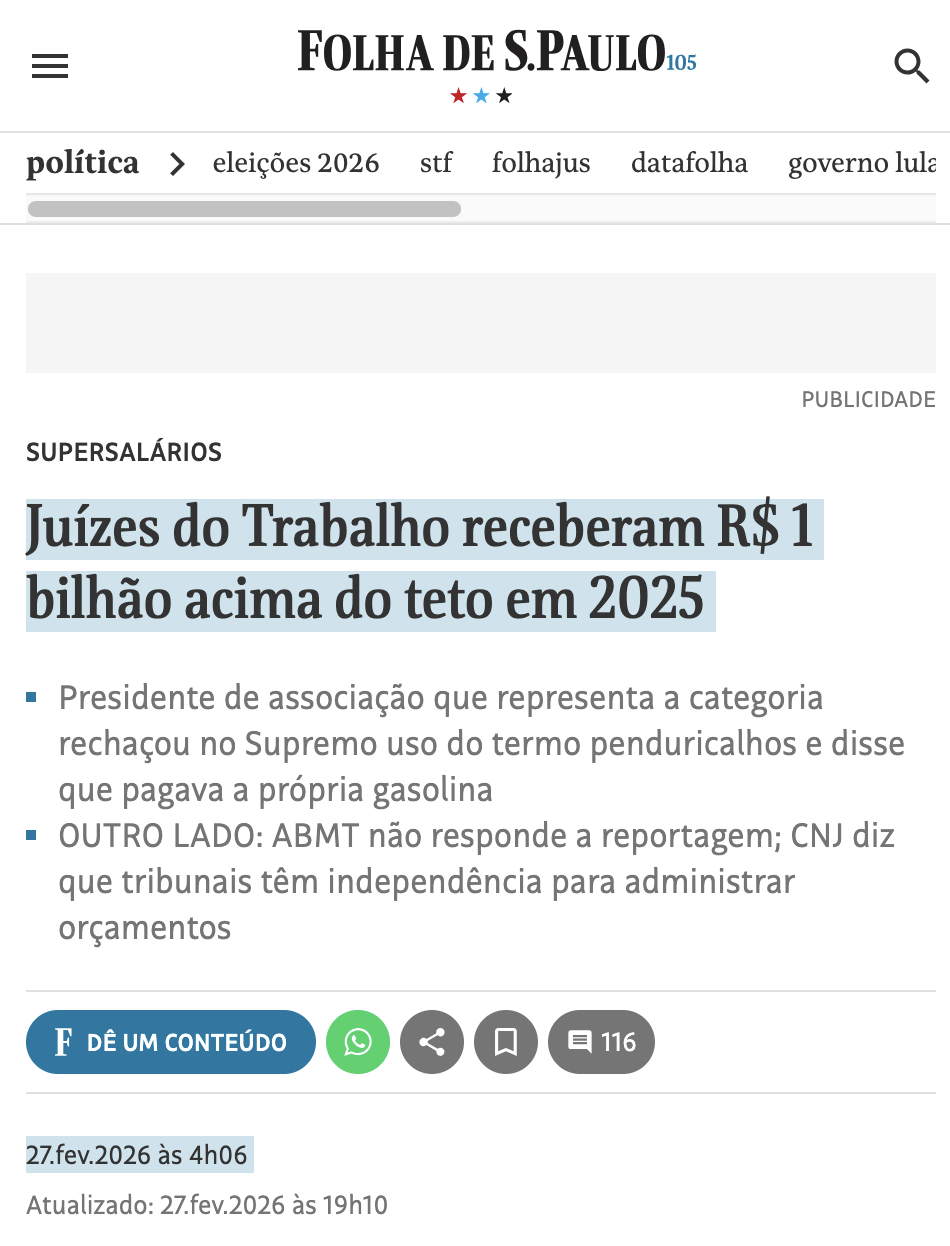Open the search magnifier
950x1246 pixels.
click(911, 67)
